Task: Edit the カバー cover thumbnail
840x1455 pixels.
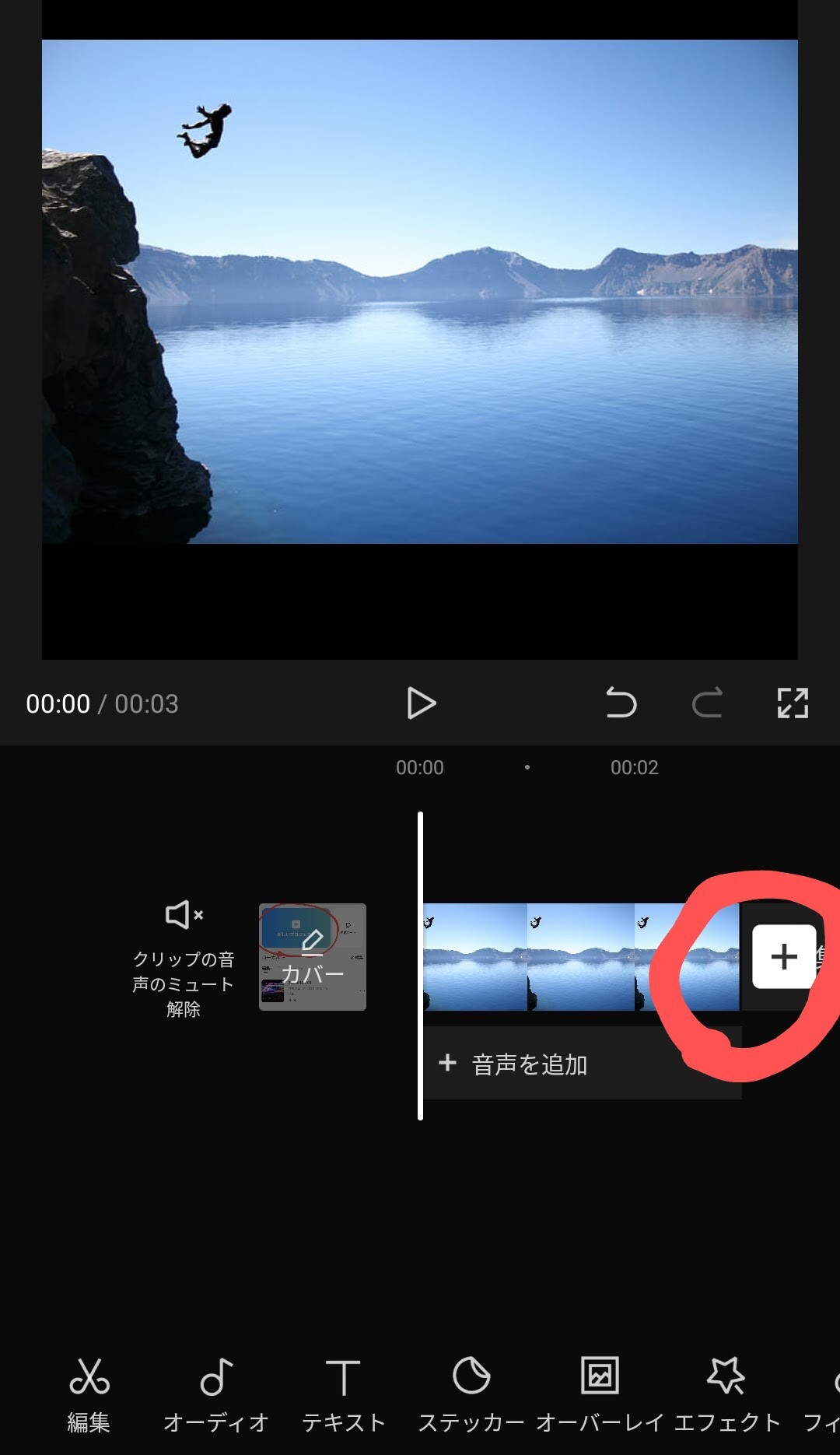Action: pos(313,957)
